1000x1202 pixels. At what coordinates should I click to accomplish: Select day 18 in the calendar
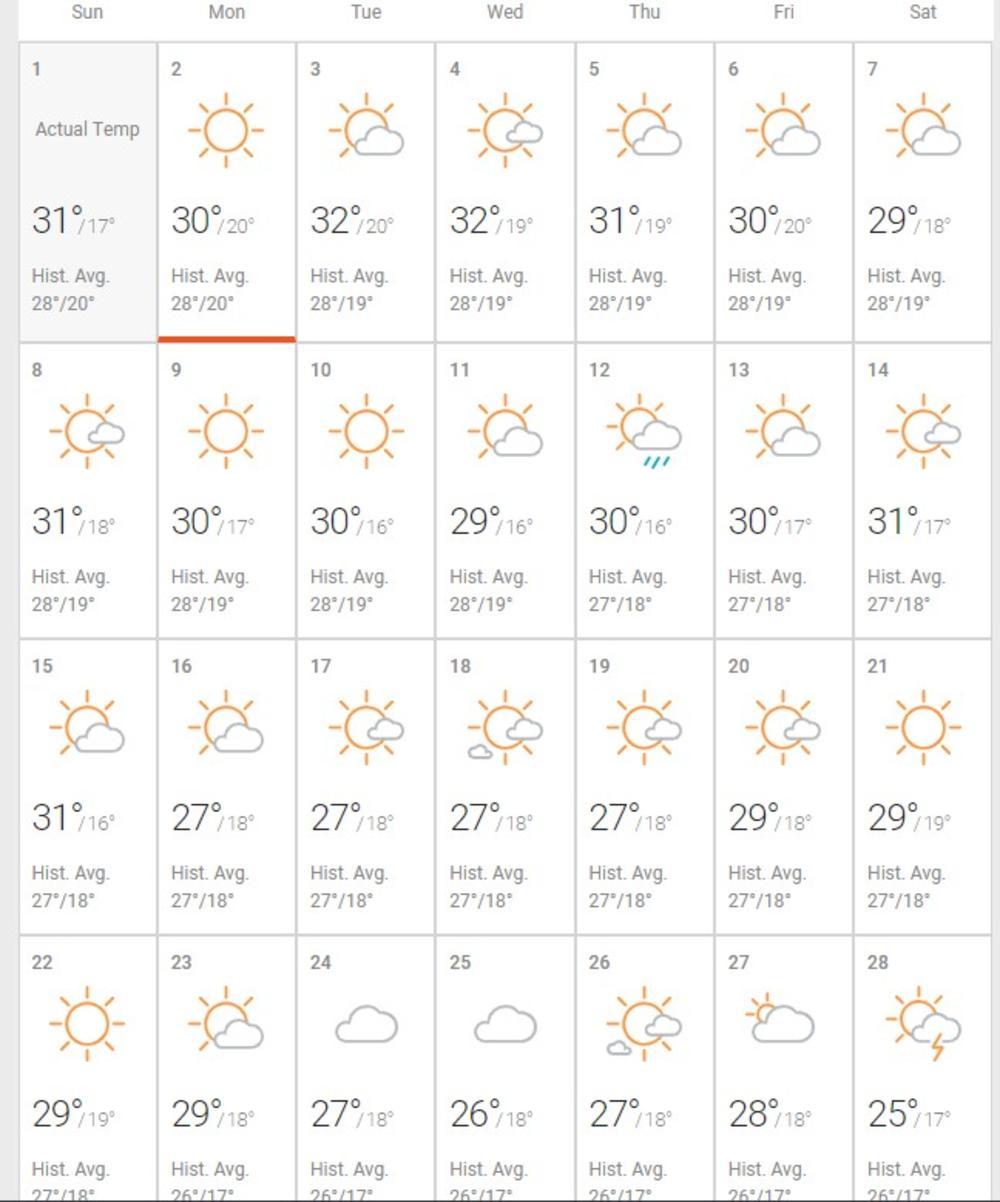pos(505,786)
